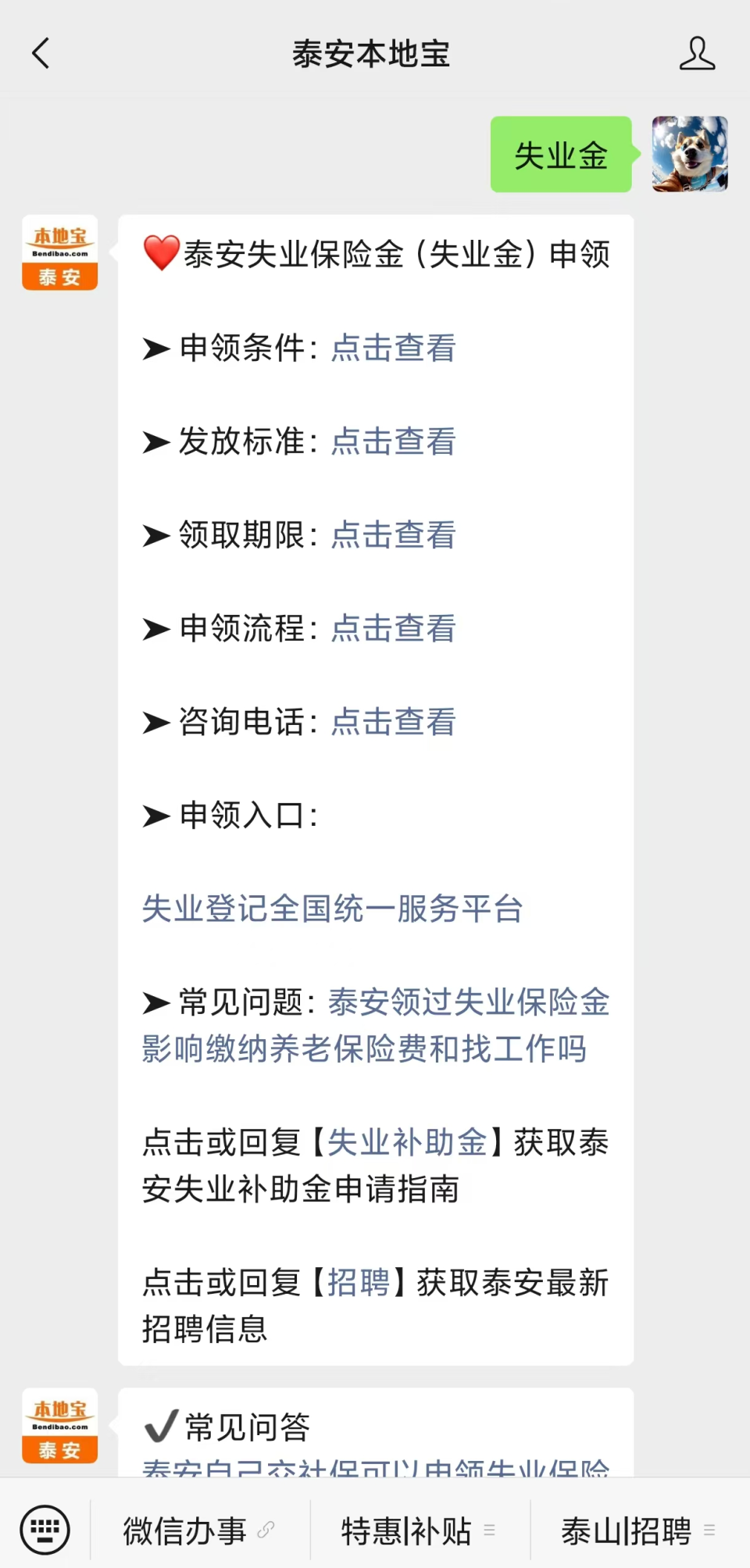Open the 失业补助金 link
The width and height of the screenshot is (750, 1568).
(409, 1141)
